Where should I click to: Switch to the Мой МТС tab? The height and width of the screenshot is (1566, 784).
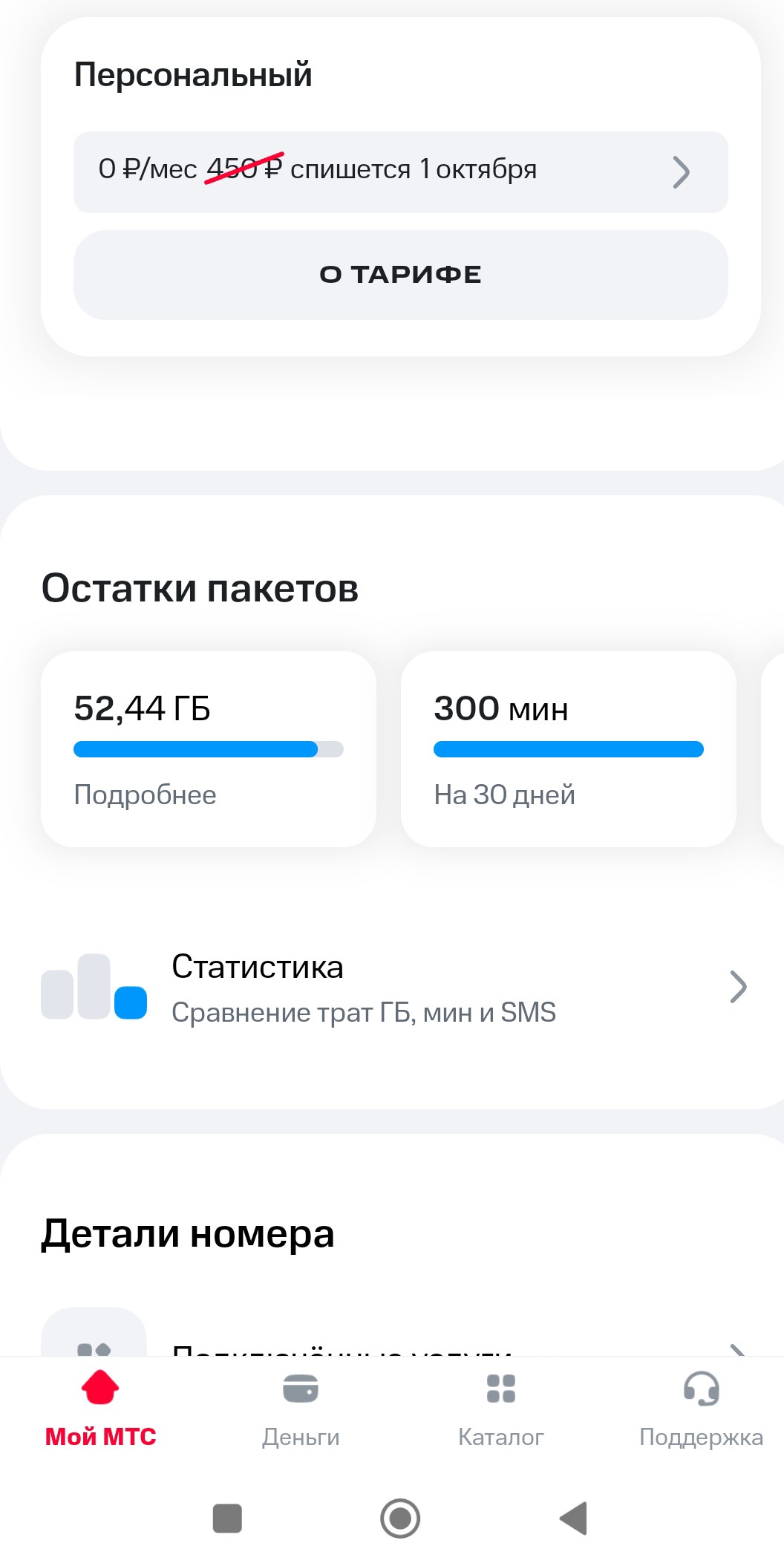click(x=100, y=1408)
